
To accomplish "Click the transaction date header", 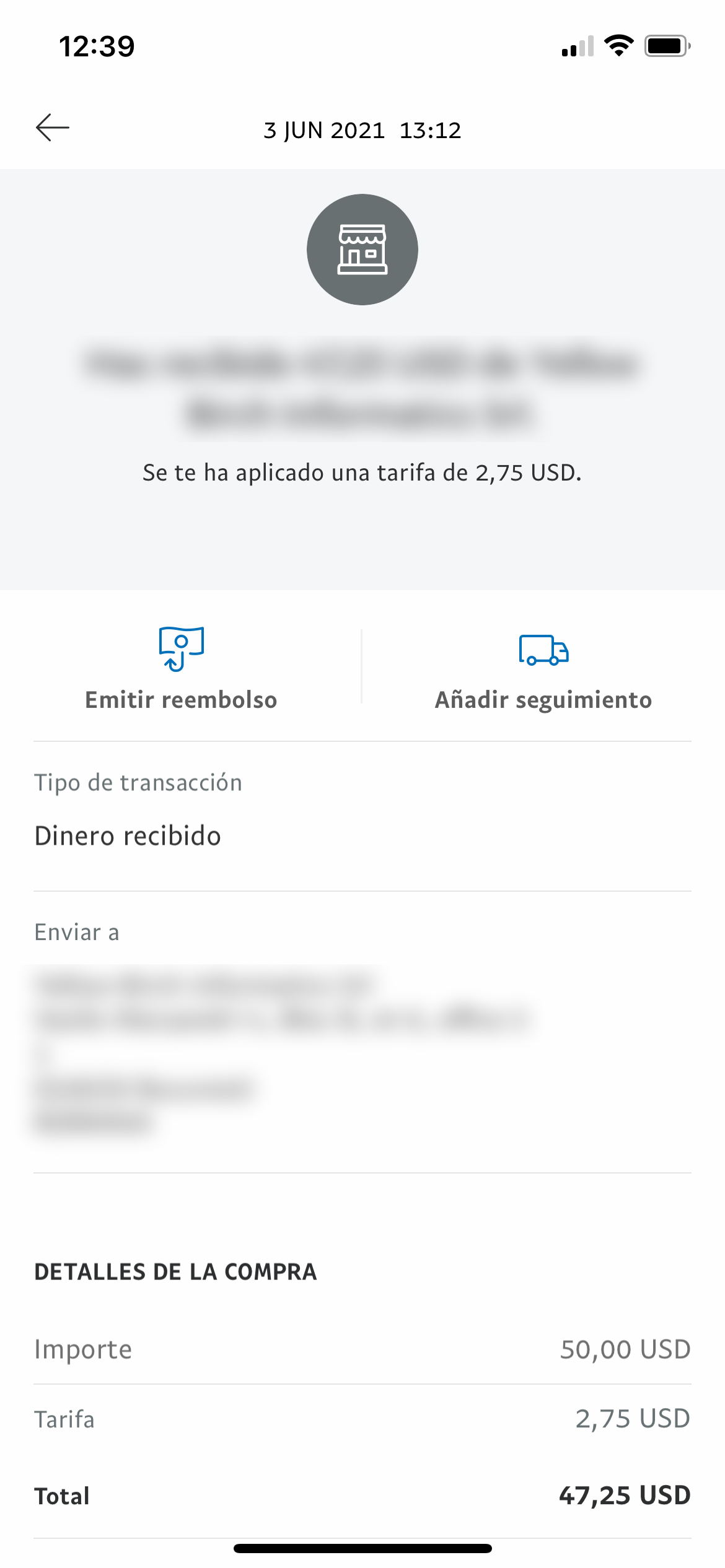I will [362, 130].
